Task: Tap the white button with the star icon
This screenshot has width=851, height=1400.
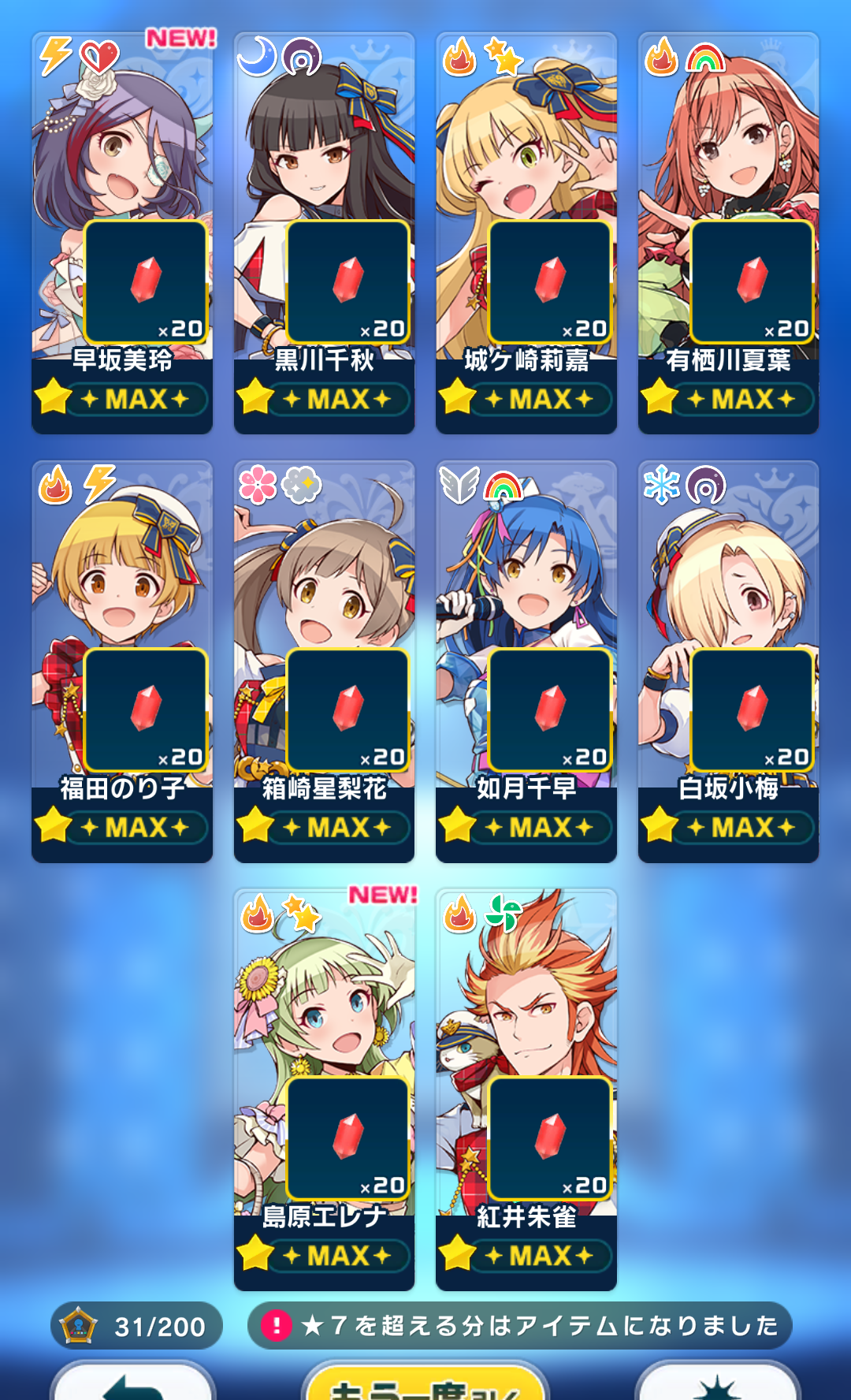Action: 718,1381
